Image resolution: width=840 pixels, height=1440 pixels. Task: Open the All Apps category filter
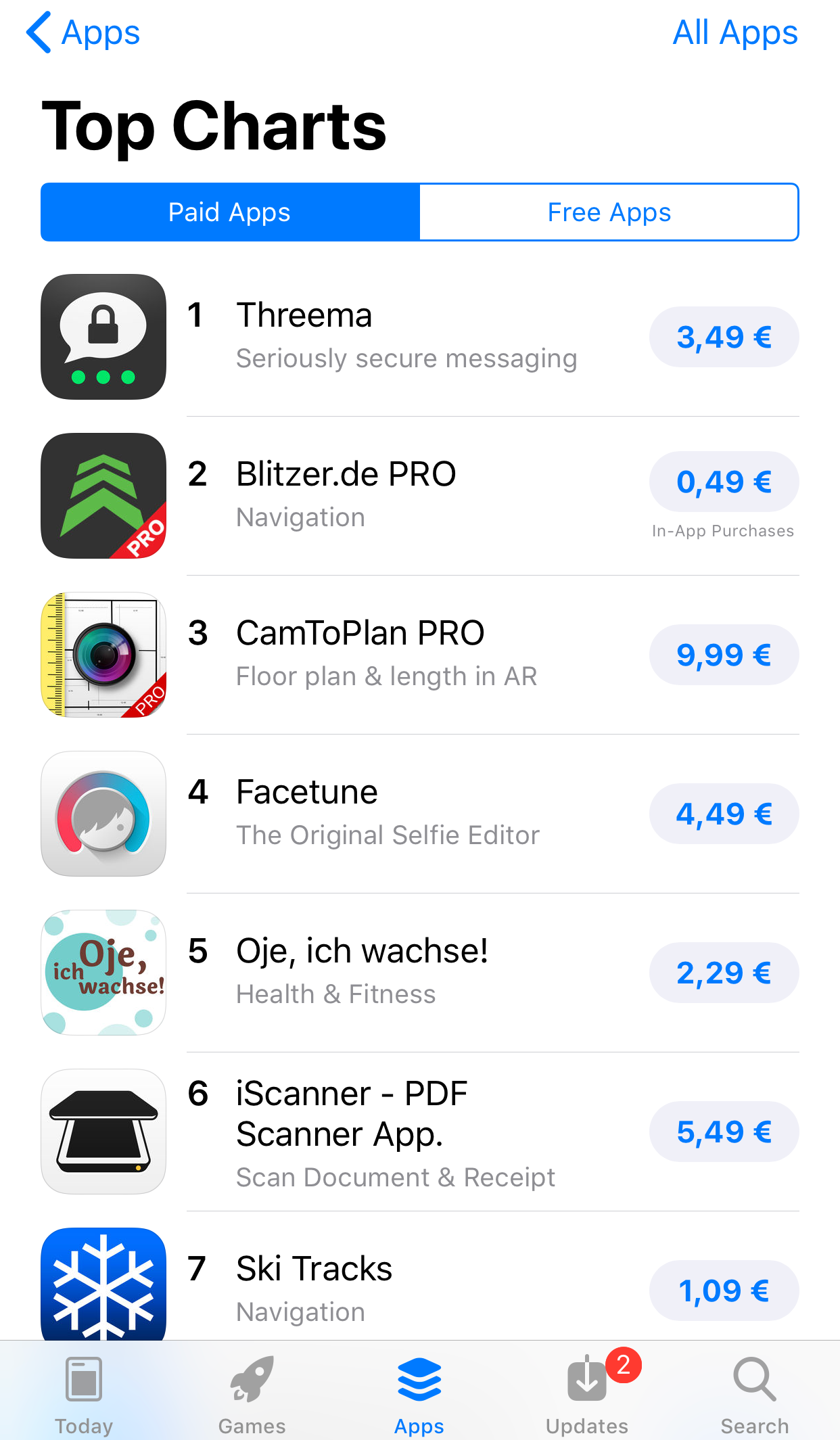[x=734, y=32]
